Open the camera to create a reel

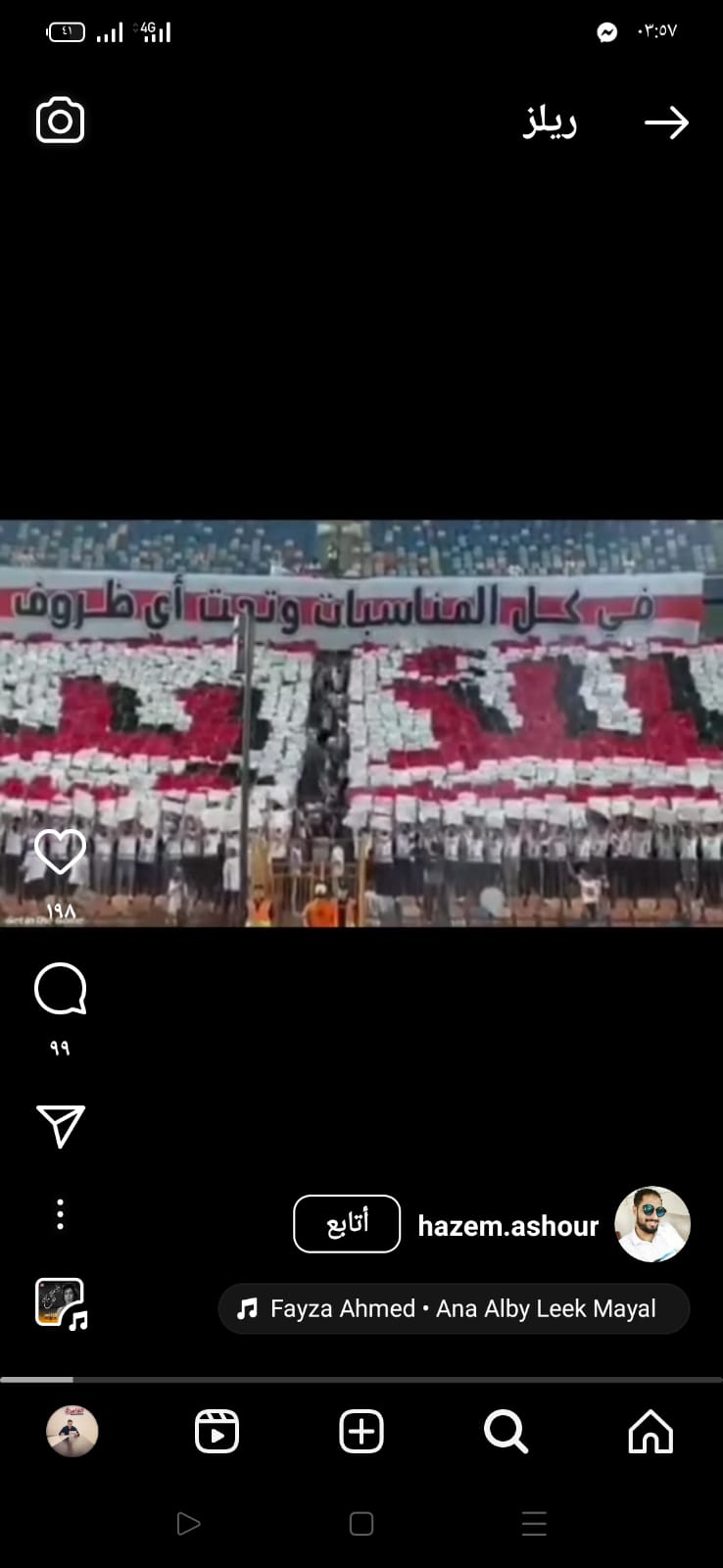tap(60, 122)
